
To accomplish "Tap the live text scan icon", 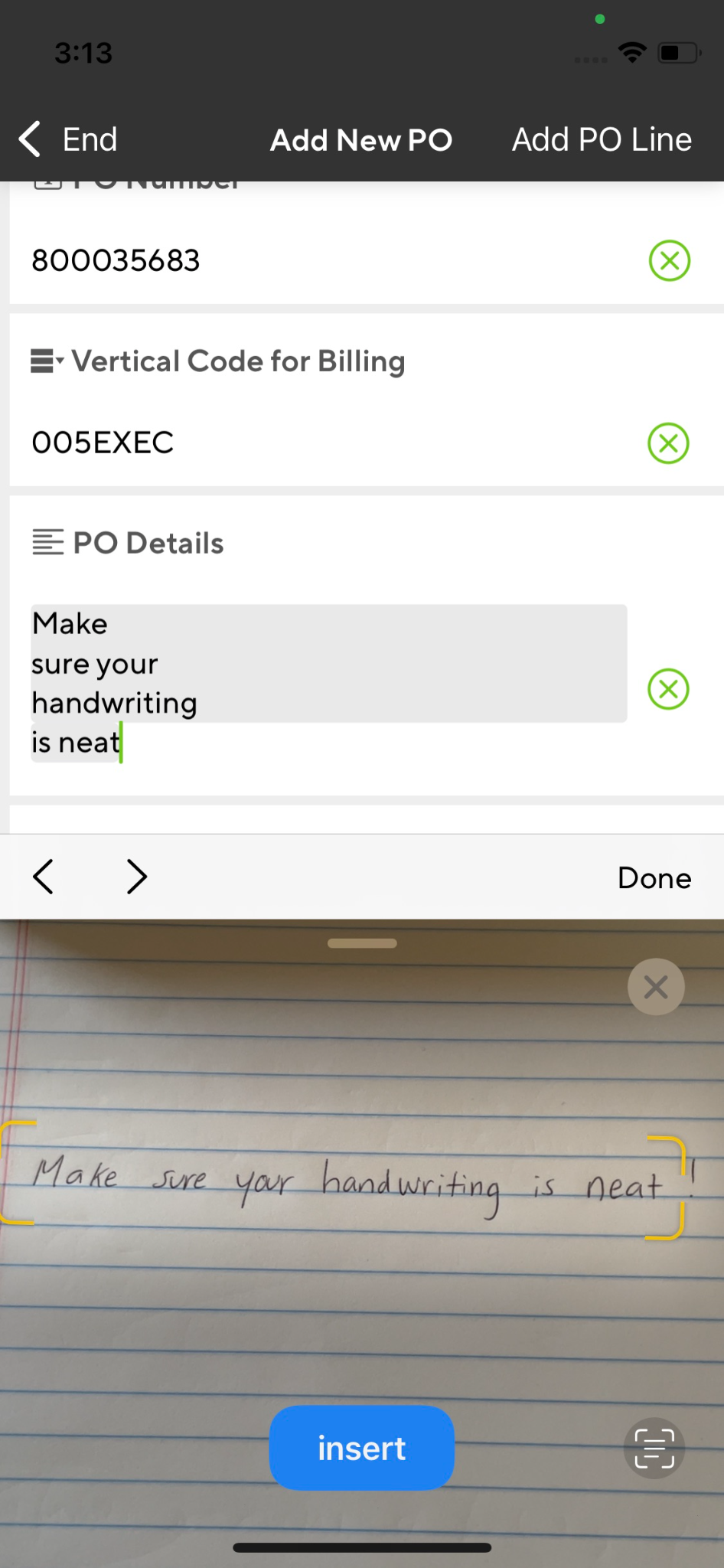I will (x=654, y=1448).
